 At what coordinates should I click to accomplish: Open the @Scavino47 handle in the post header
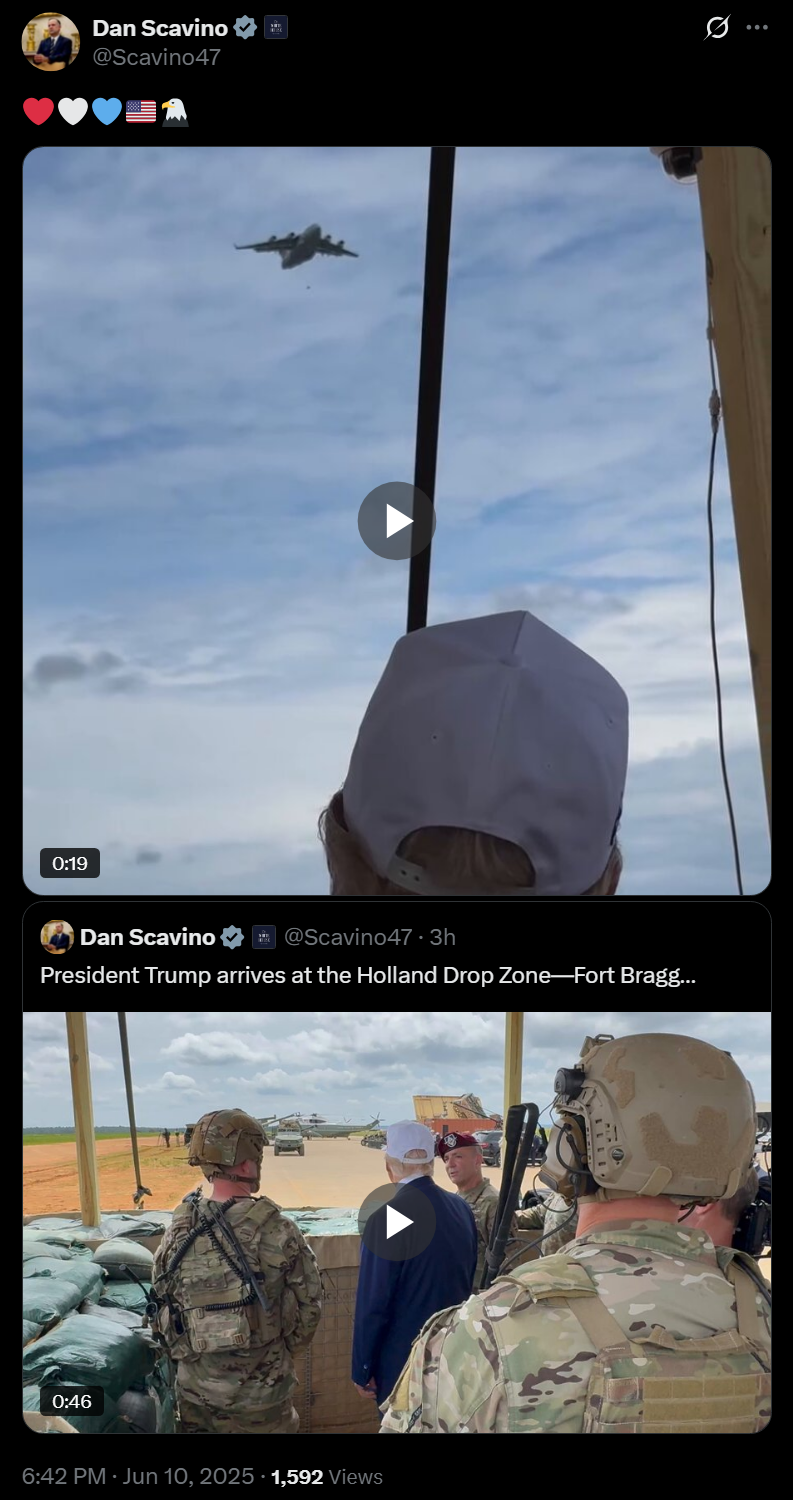pos(156,57)
